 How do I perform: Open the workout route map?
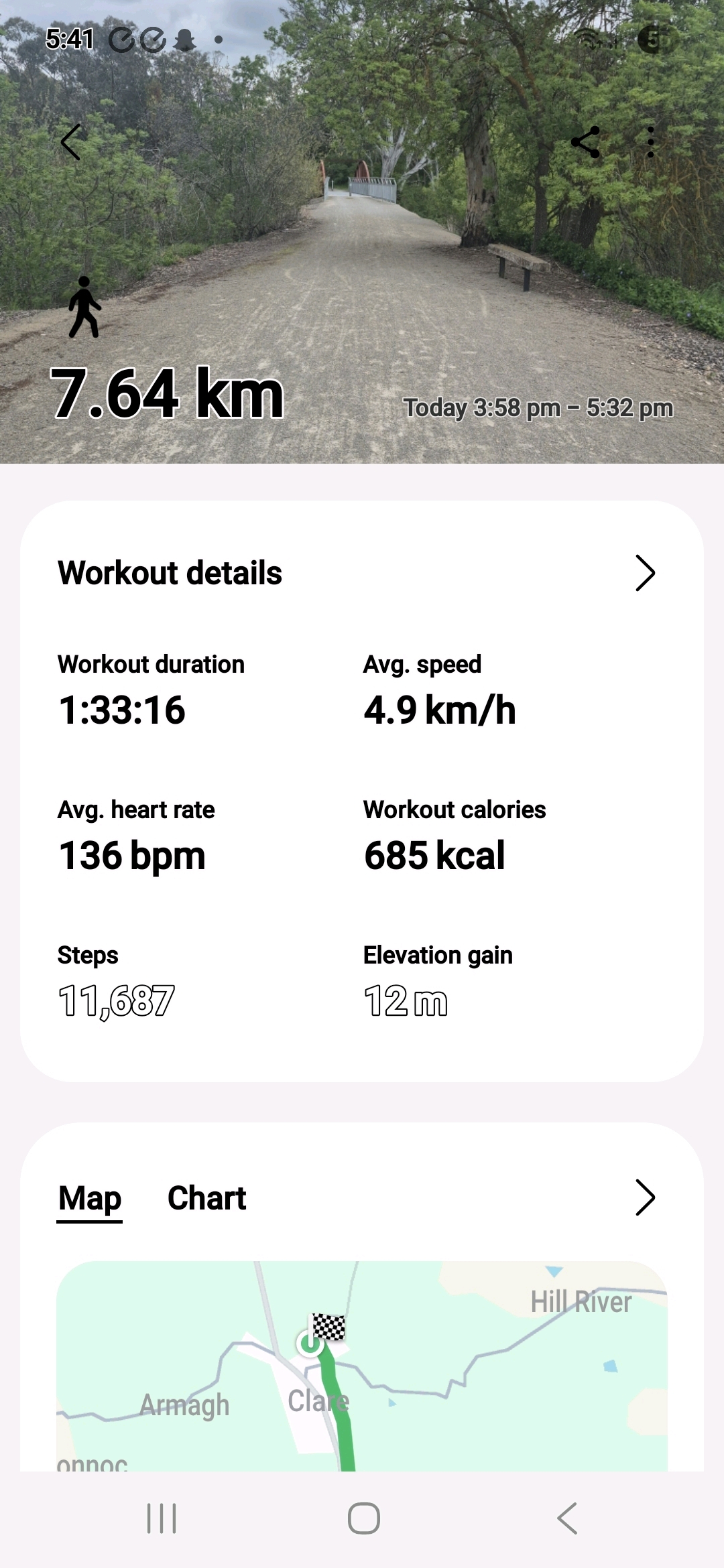click(x=362, y=1367)
